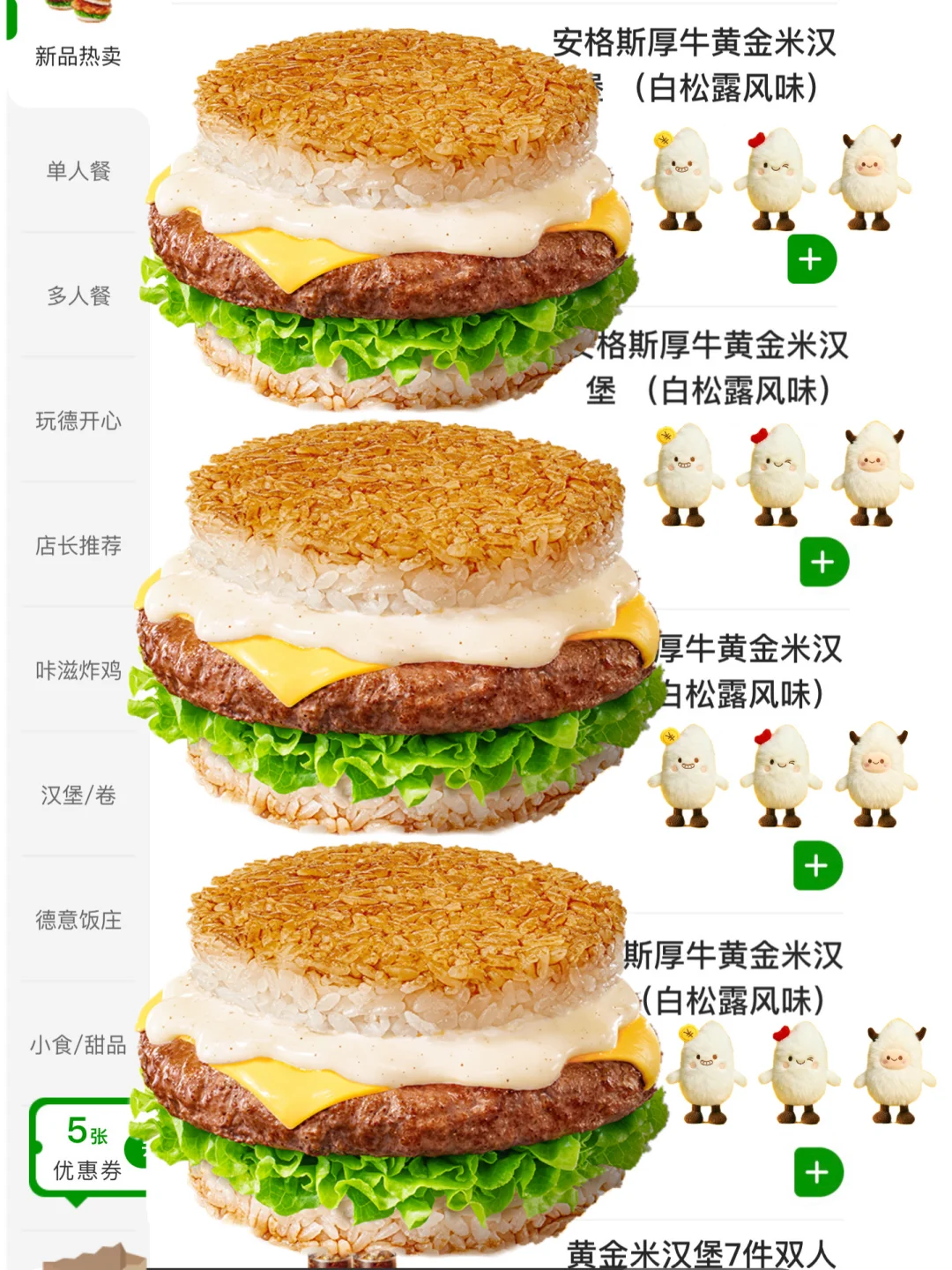The image size is (952, 1270).
Task: View the 小食/甜品 snacks section
Action: [x=78, y=1046]
